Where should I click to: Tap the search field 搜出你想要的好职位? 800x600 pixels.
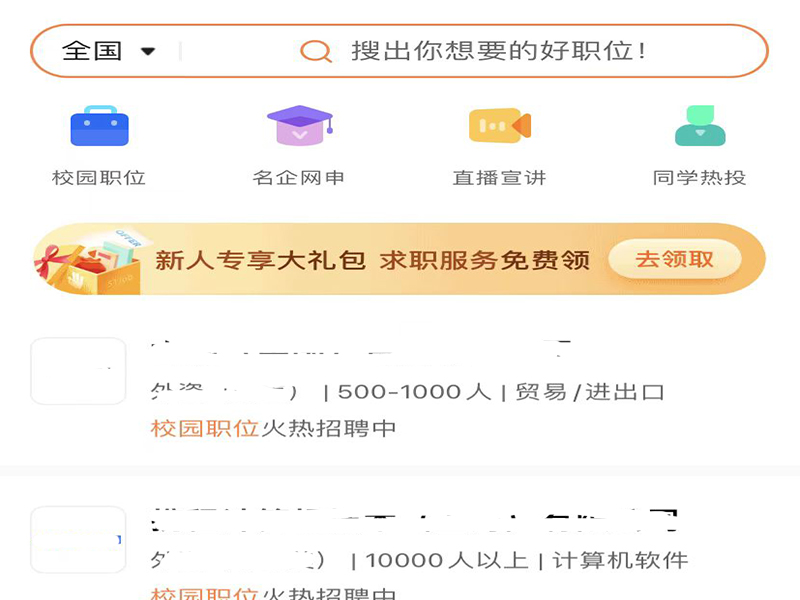(x=498, y=51)
